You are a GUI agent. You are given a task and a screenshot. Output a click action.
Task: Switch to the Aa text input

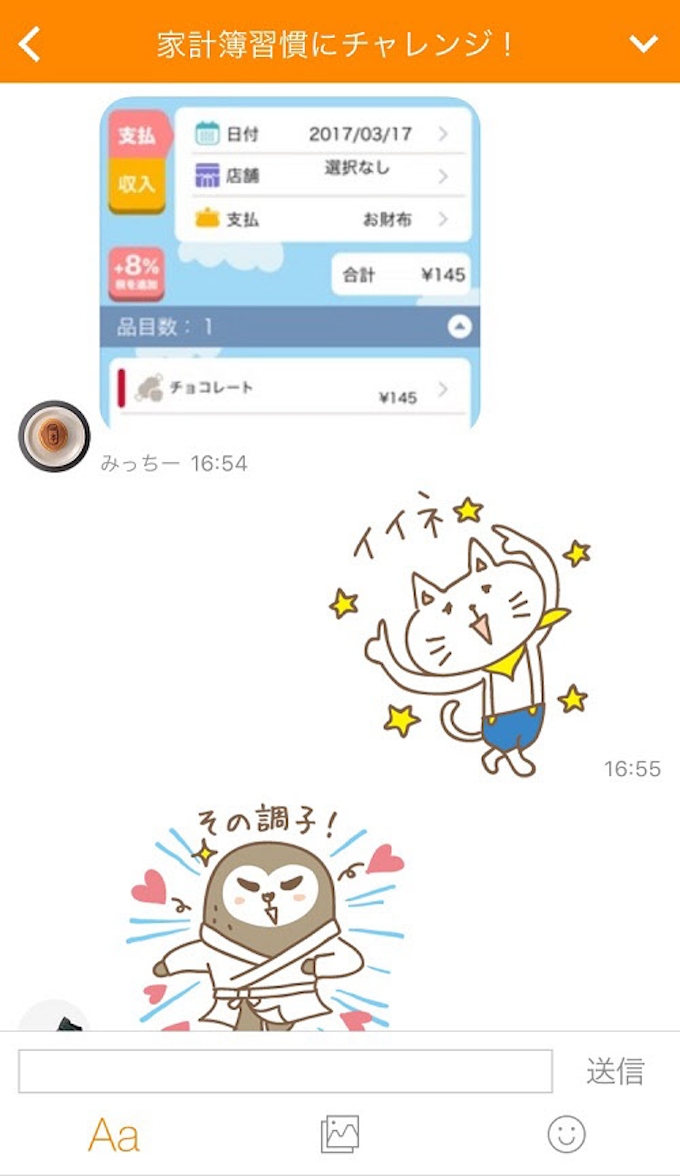pos(114,1135)
